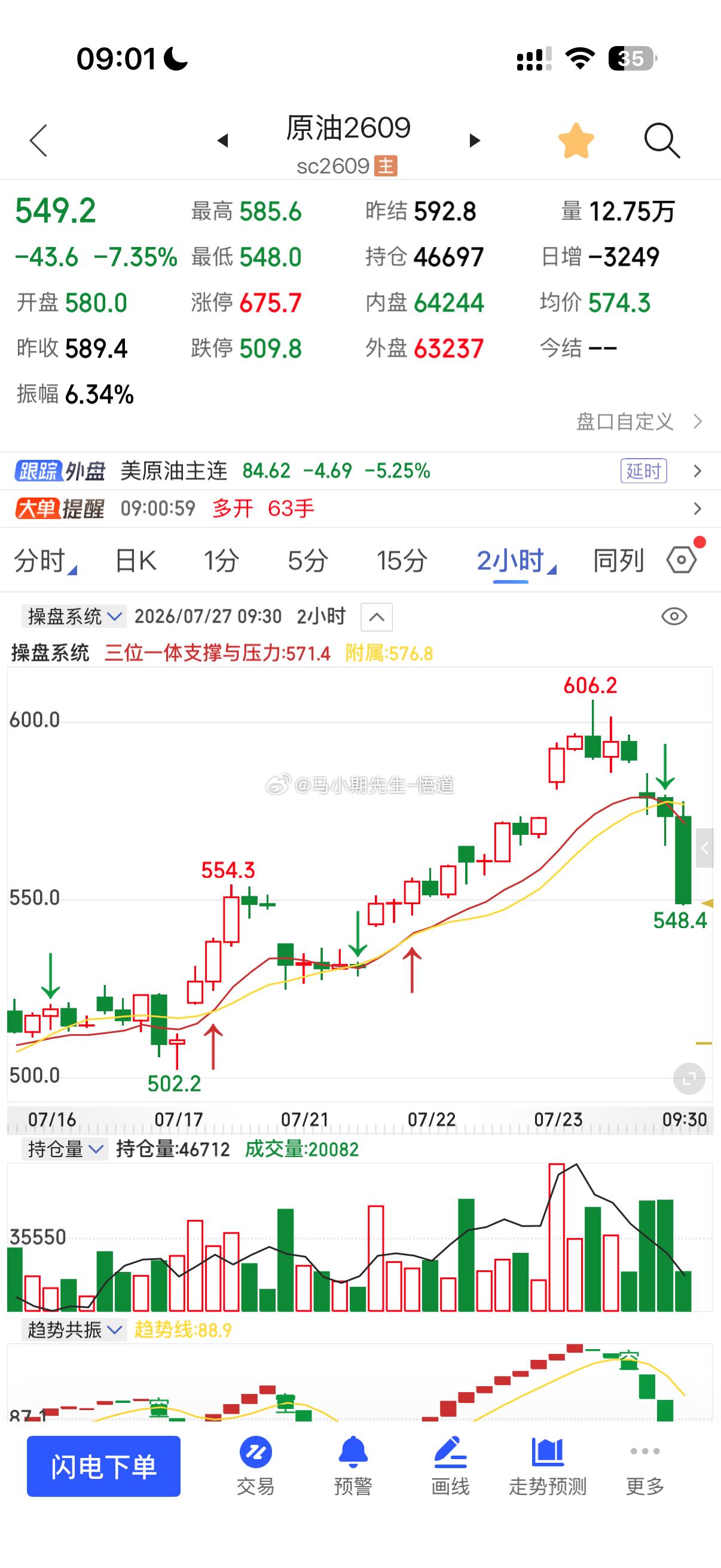Go back using the top-left arrow
Screen dimensions: 721x1568
click(x=38, y=141)
